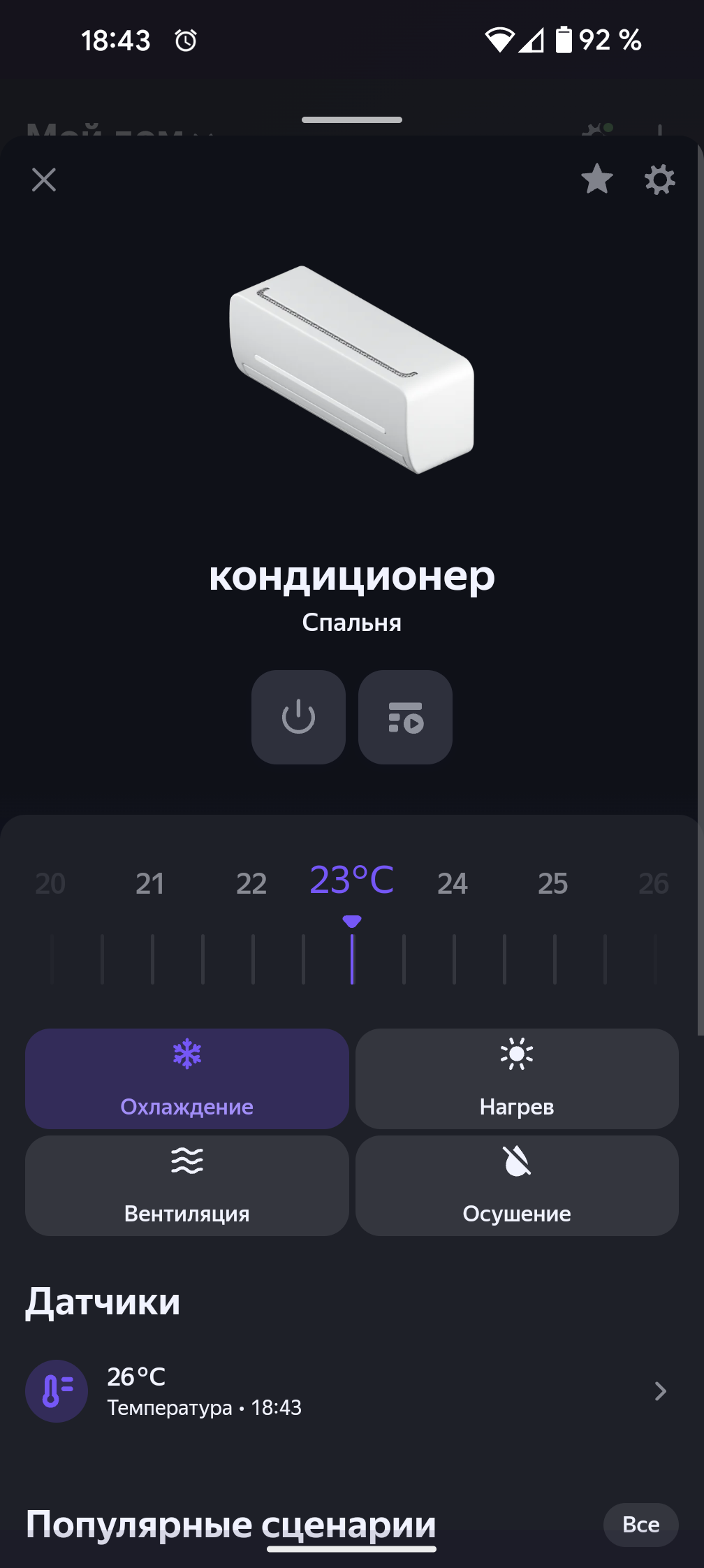704x1568 pixels.
Task: Enable the Вентиляция fan mode
Action: [186, 1186]
